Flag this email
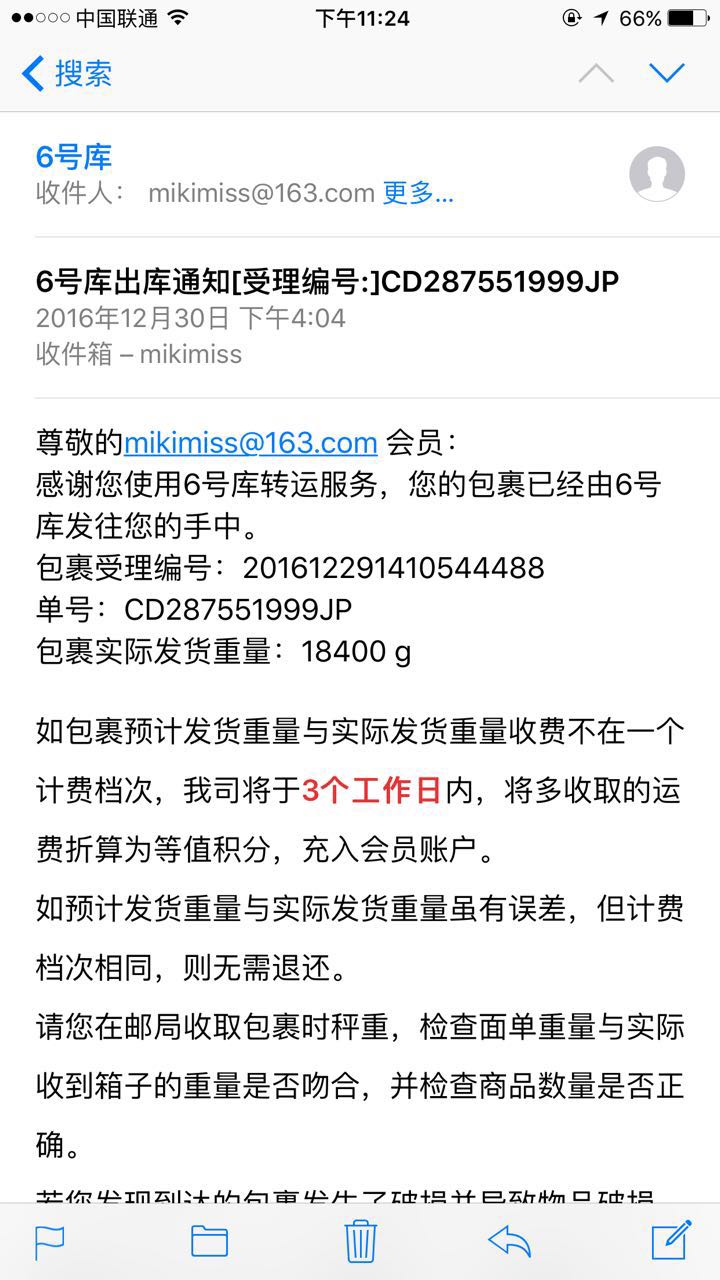This screenshot has width=720, height=1280. 49,1241
